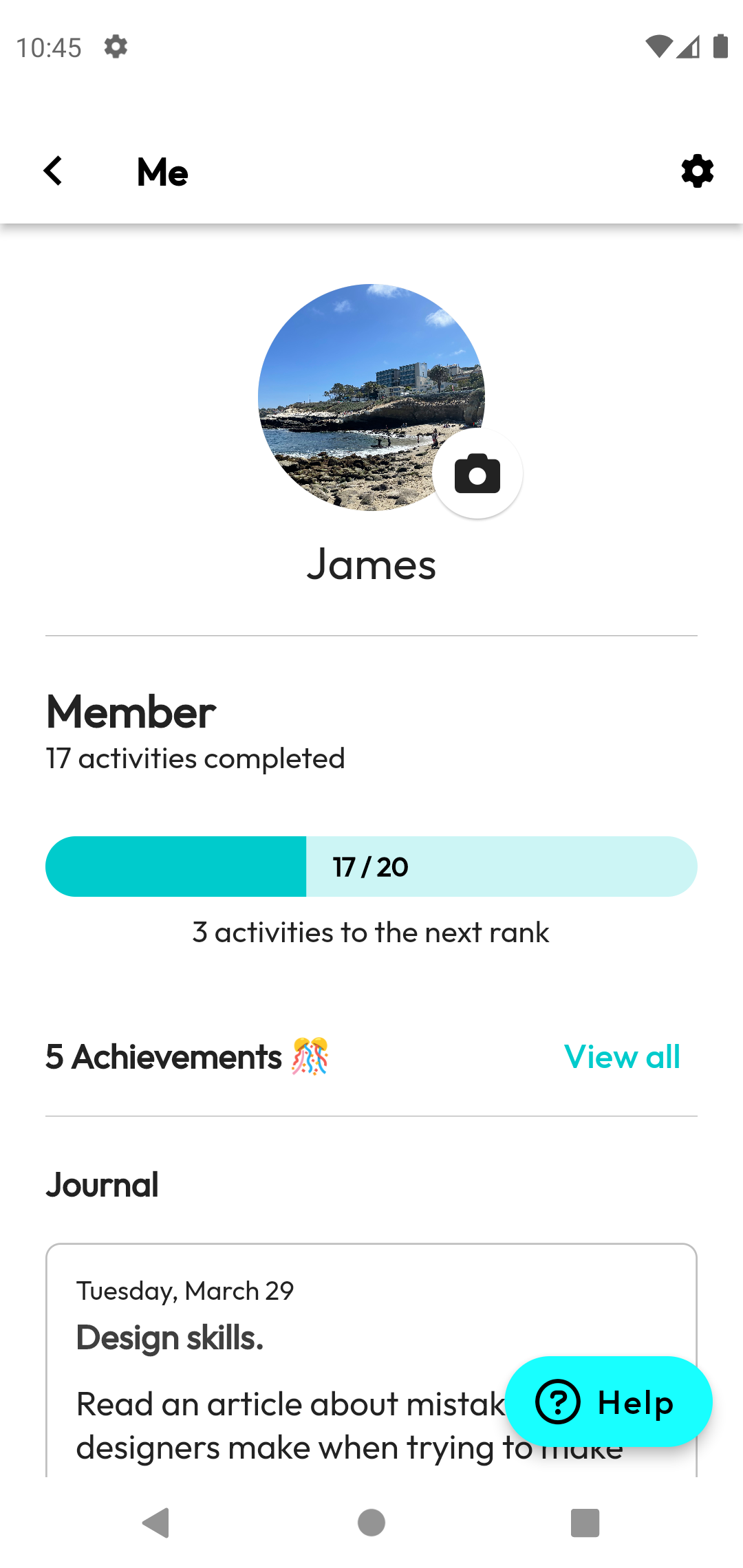Go back using the app bar arrow
This screenshot has height=1568, width=743.
coord(54,171)
